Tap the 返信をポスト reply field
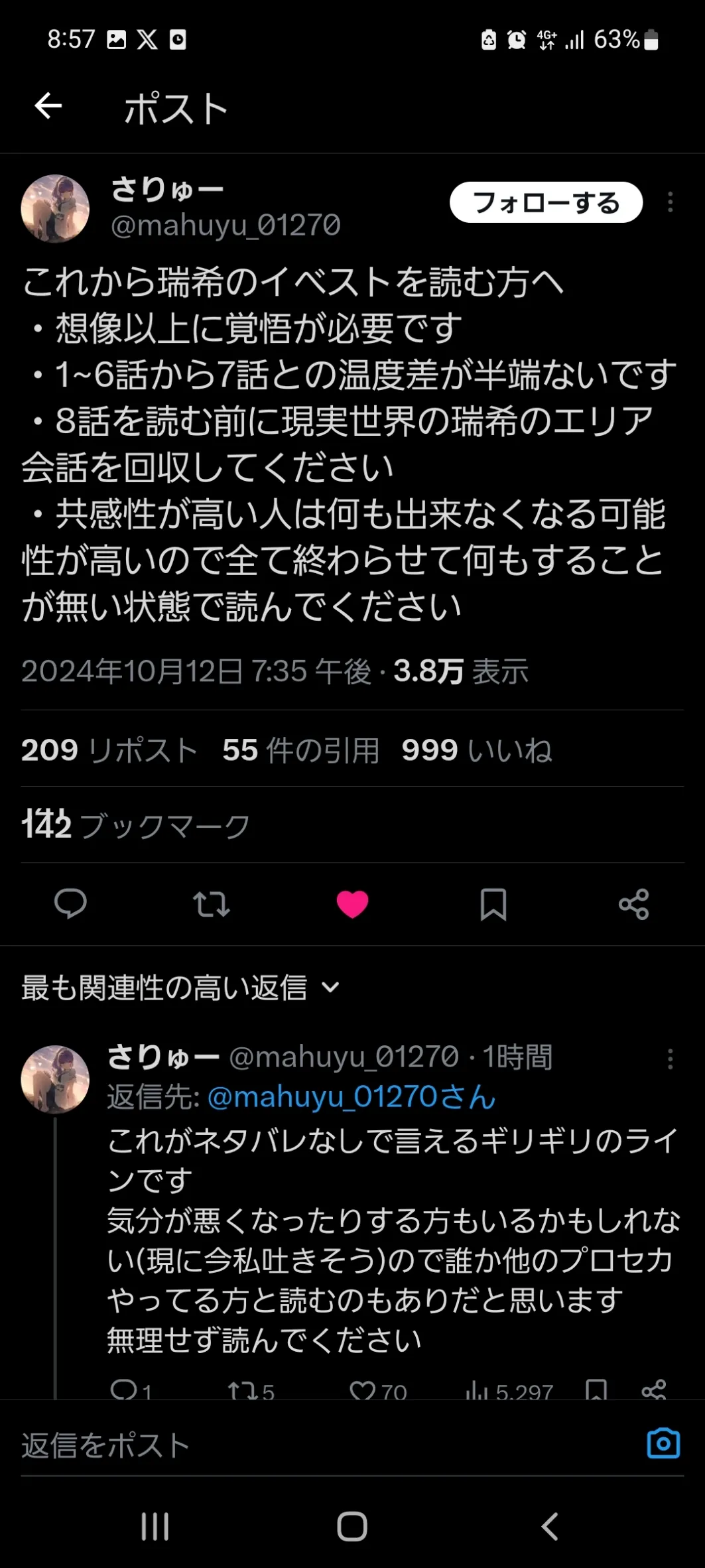This screenshot has width=705, height=1568. pyautogui.click(x=325, y=1445)
